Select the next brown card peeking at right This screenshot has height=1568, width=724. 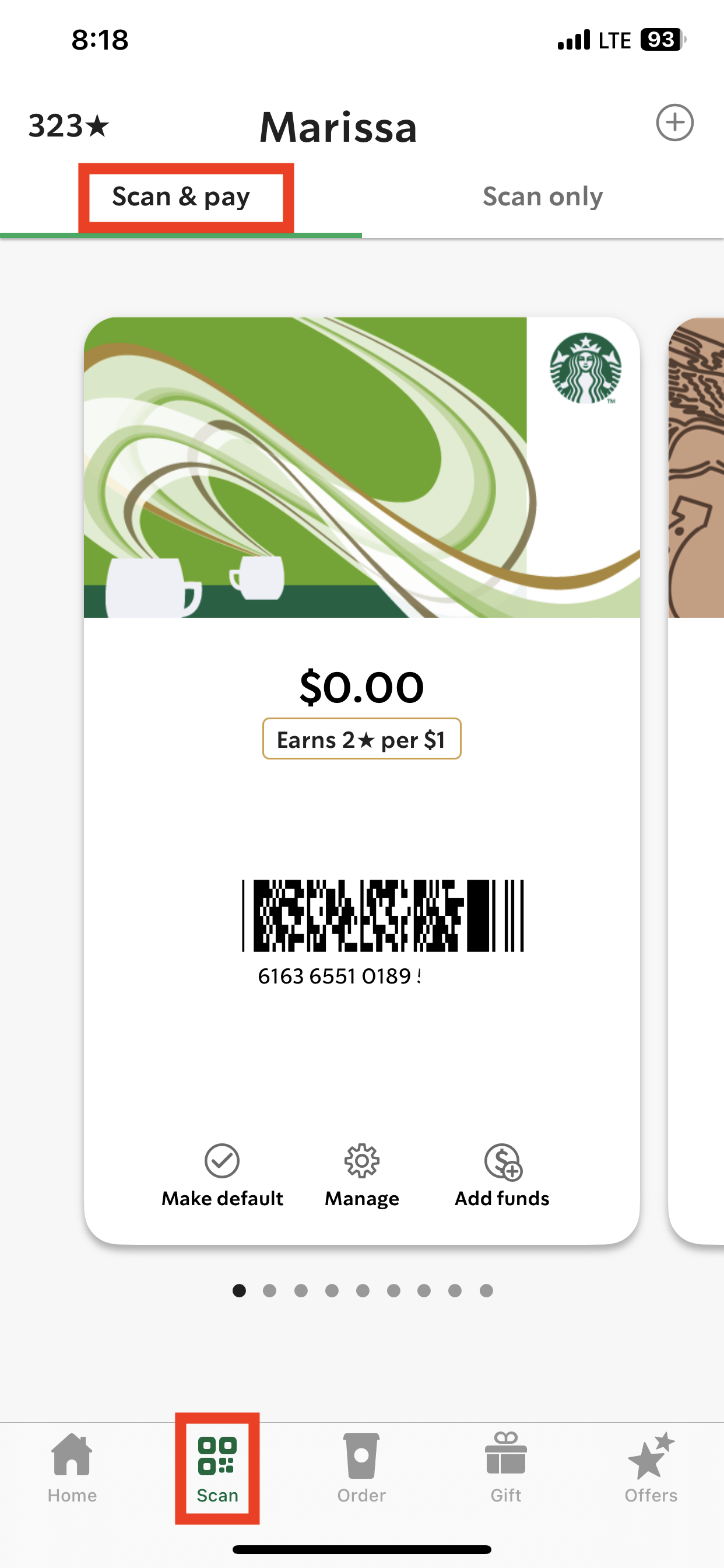click(697, 467)
